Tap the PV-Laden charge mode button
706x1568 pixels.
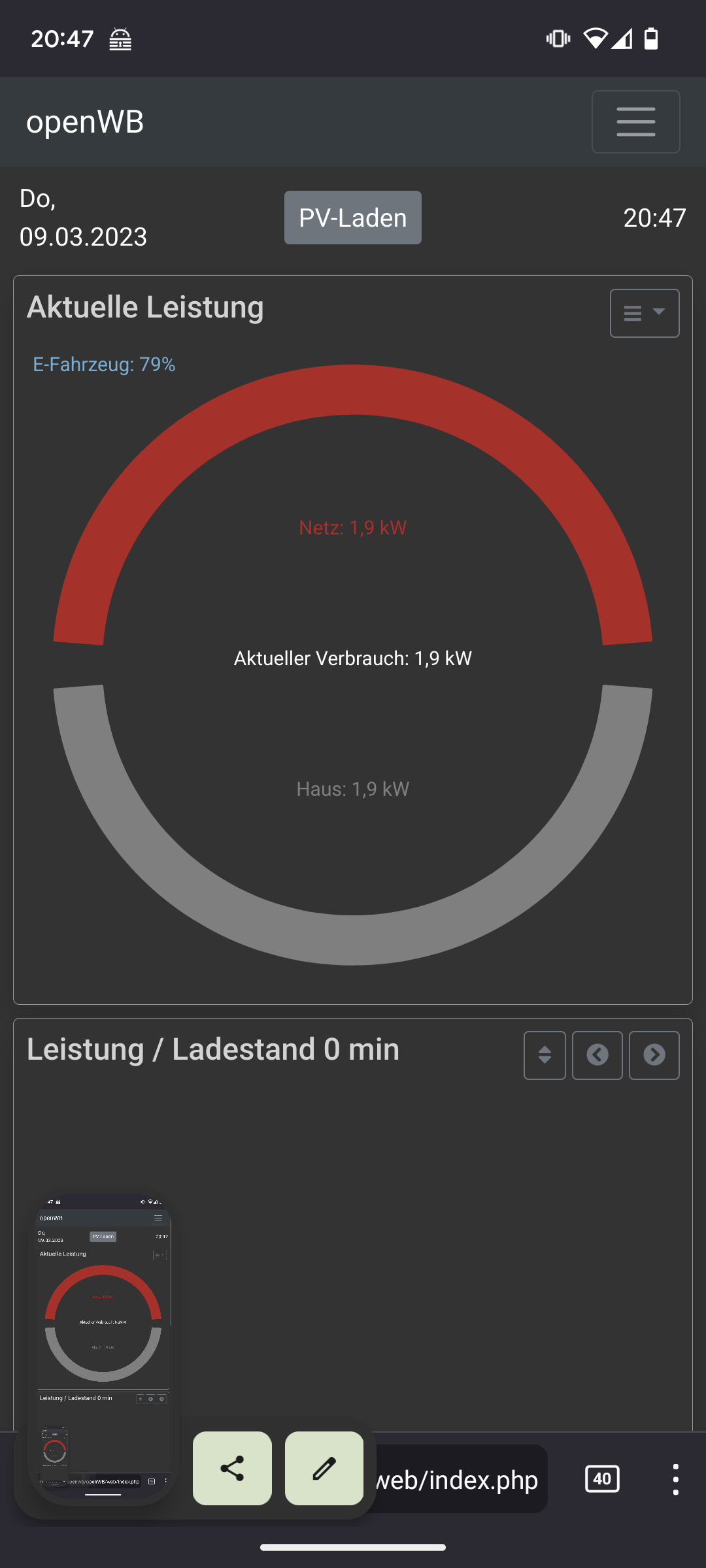click(x=352, y=218)
